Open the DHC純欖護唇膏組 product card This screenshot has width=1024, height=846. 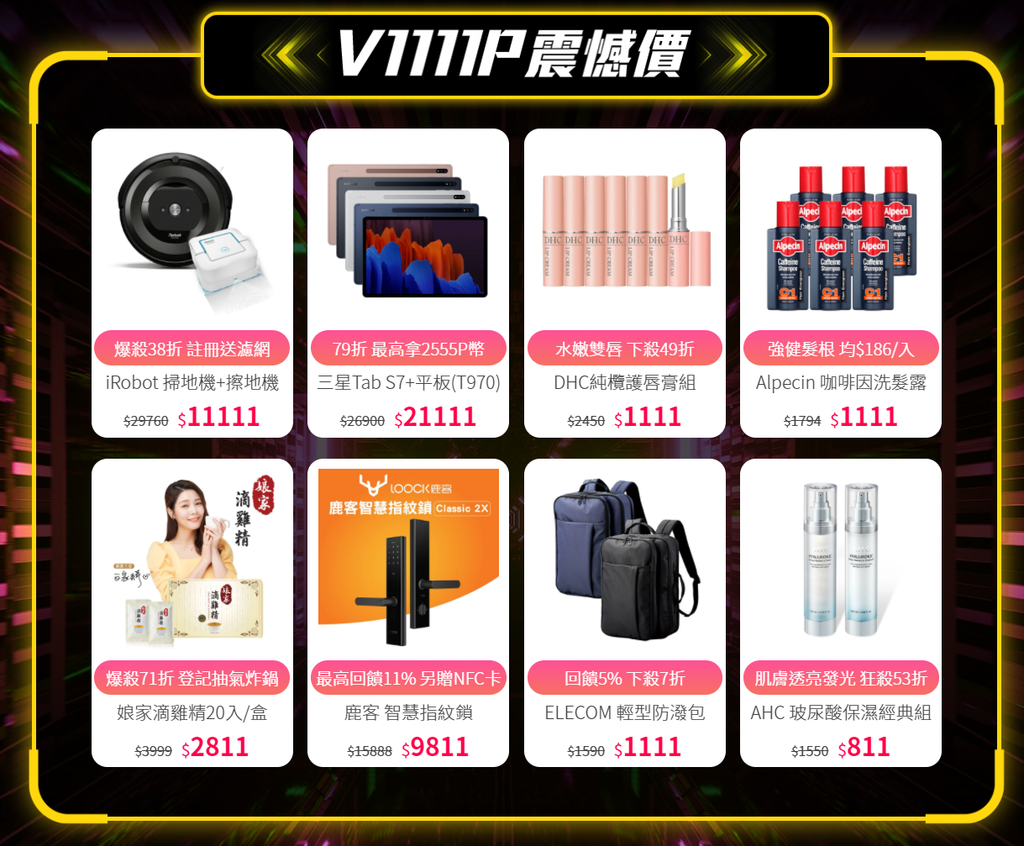624,283
